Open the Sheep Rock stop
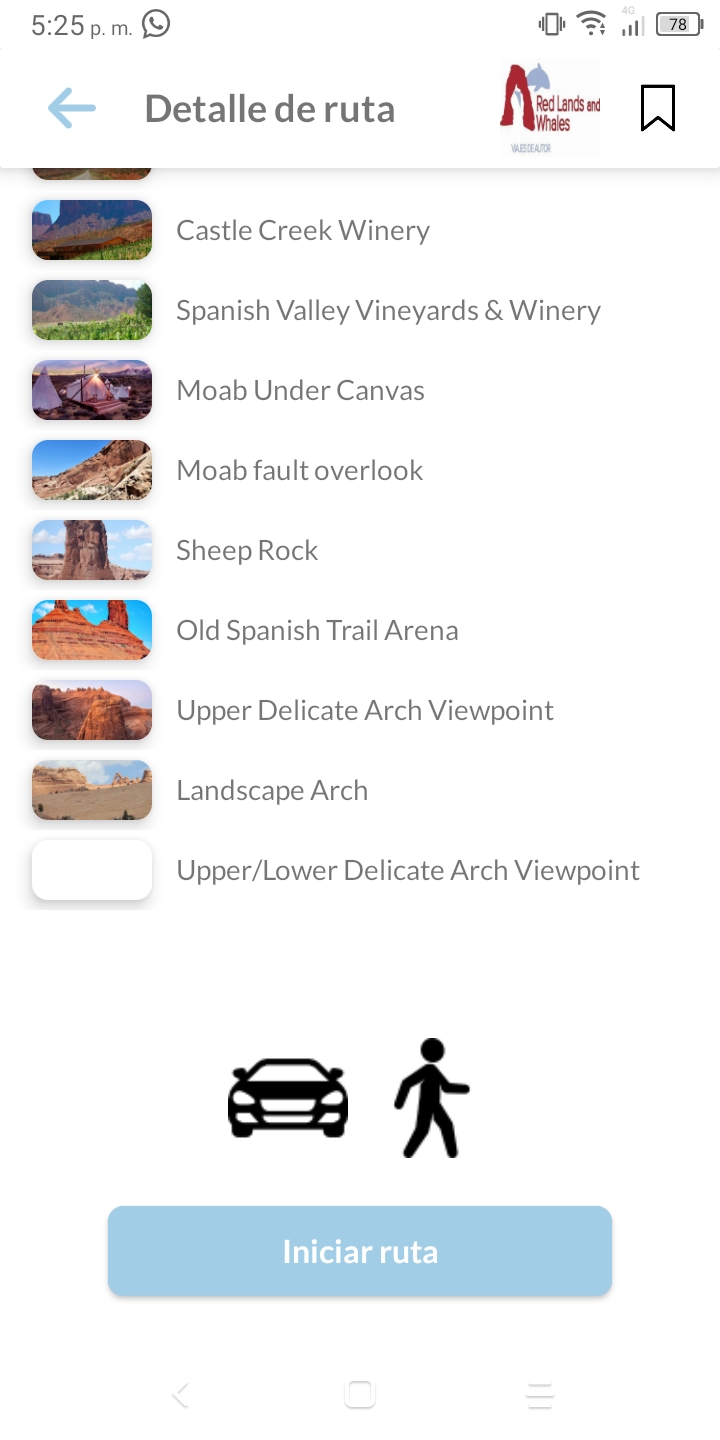 point(247,550)
